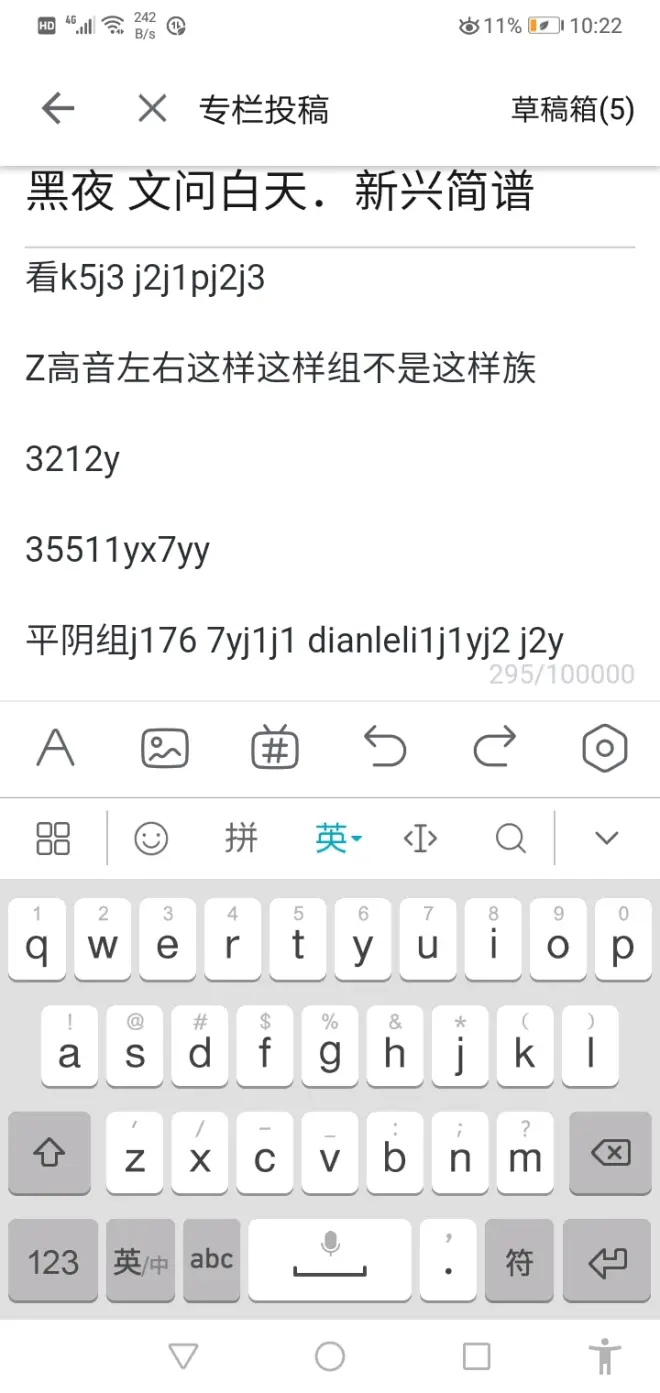This screenshot has width=660, height=1393.
Task: Switch to the 123 number keyboard
Action: [x=53, y=1261]
